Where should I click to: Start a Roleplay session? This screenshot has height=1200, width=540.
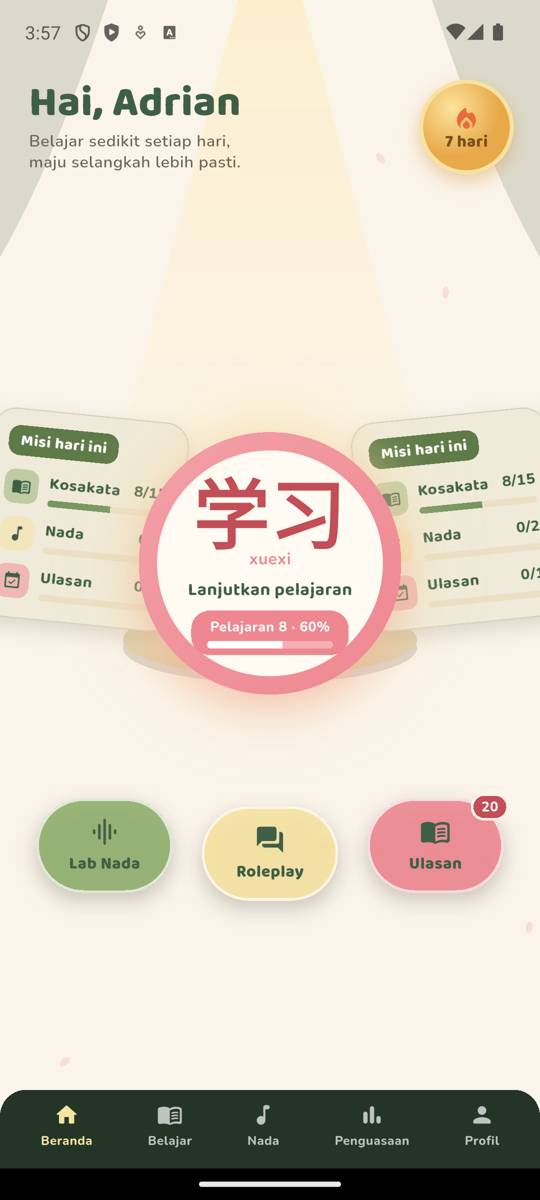coord(270,853)
